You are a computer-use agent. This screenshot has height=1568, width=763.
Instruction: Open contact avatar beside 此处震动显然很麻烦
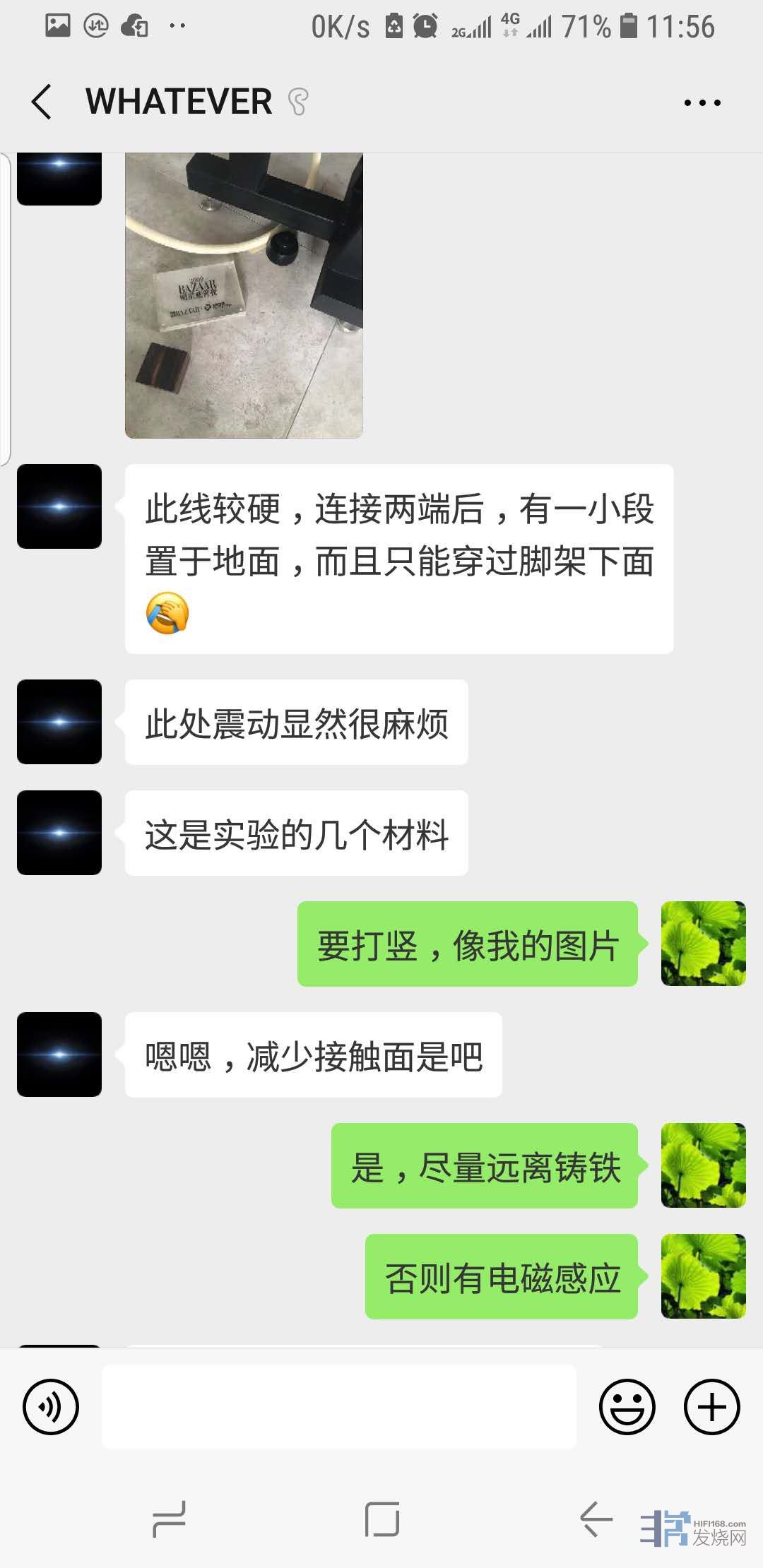click(59, 722)
